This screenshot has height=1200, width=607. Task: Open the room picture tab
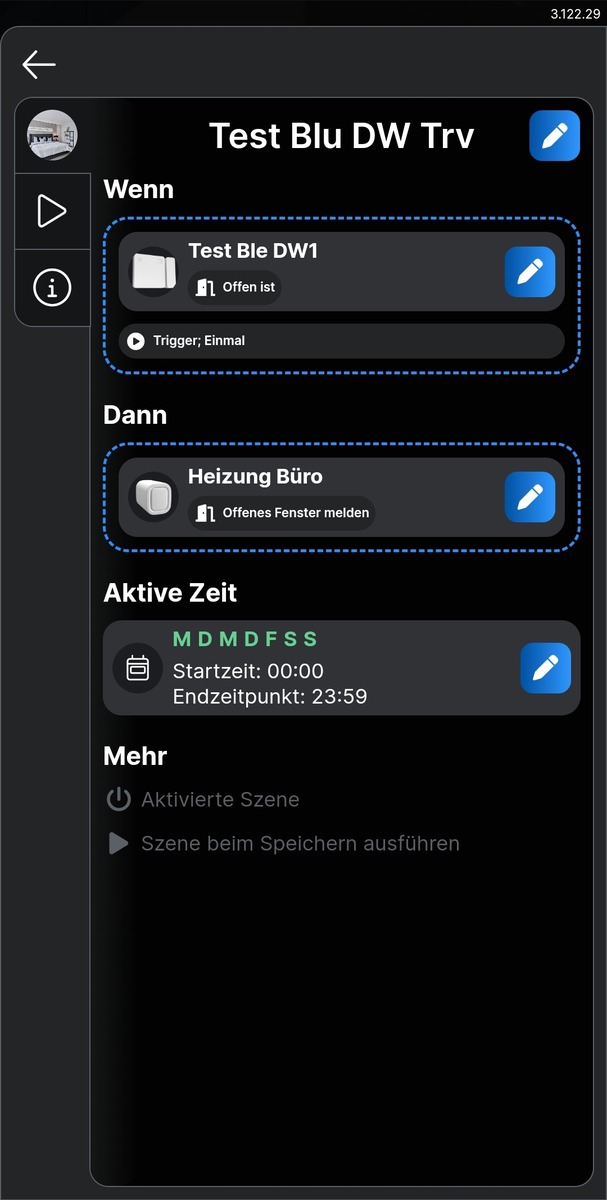52,135
